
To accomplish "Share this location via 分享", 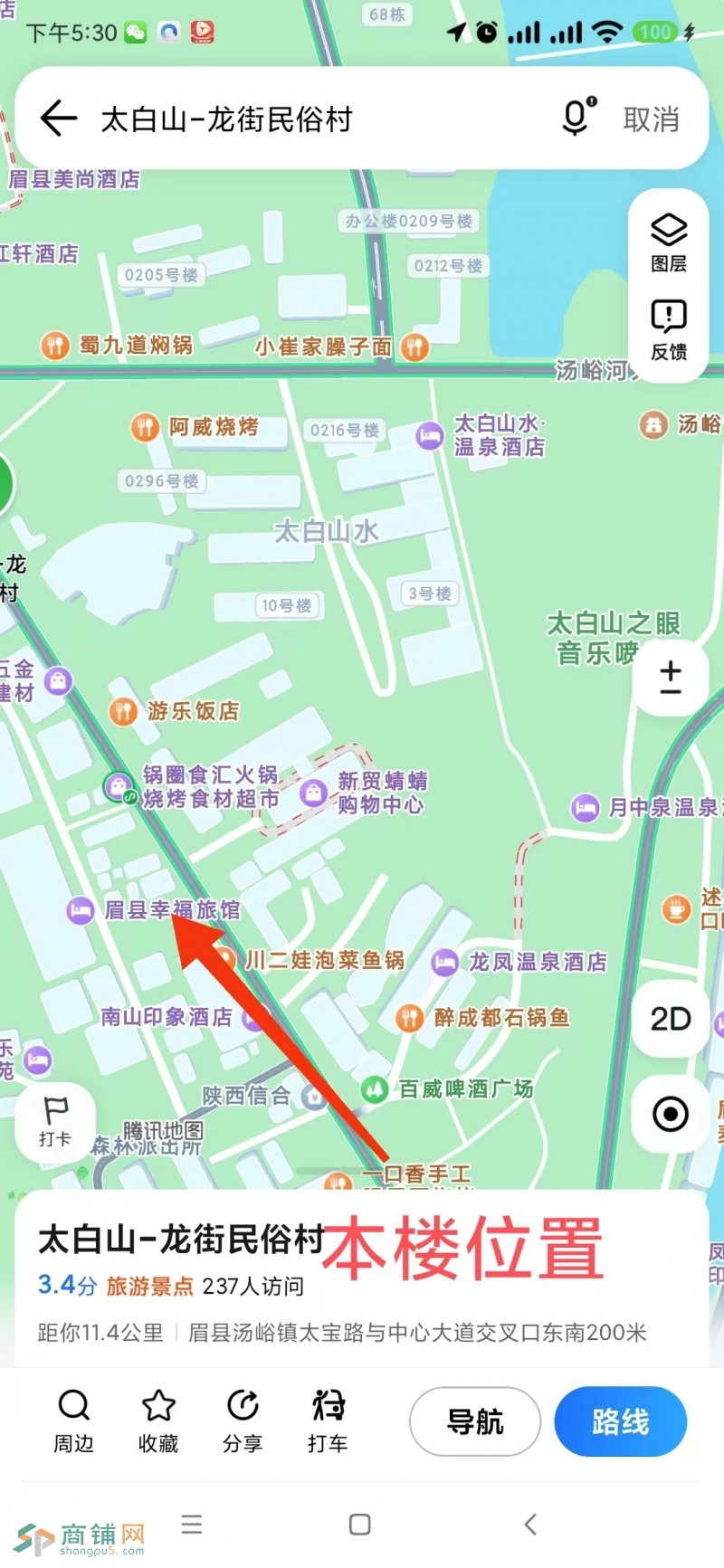I will (x=243, y=1421).
